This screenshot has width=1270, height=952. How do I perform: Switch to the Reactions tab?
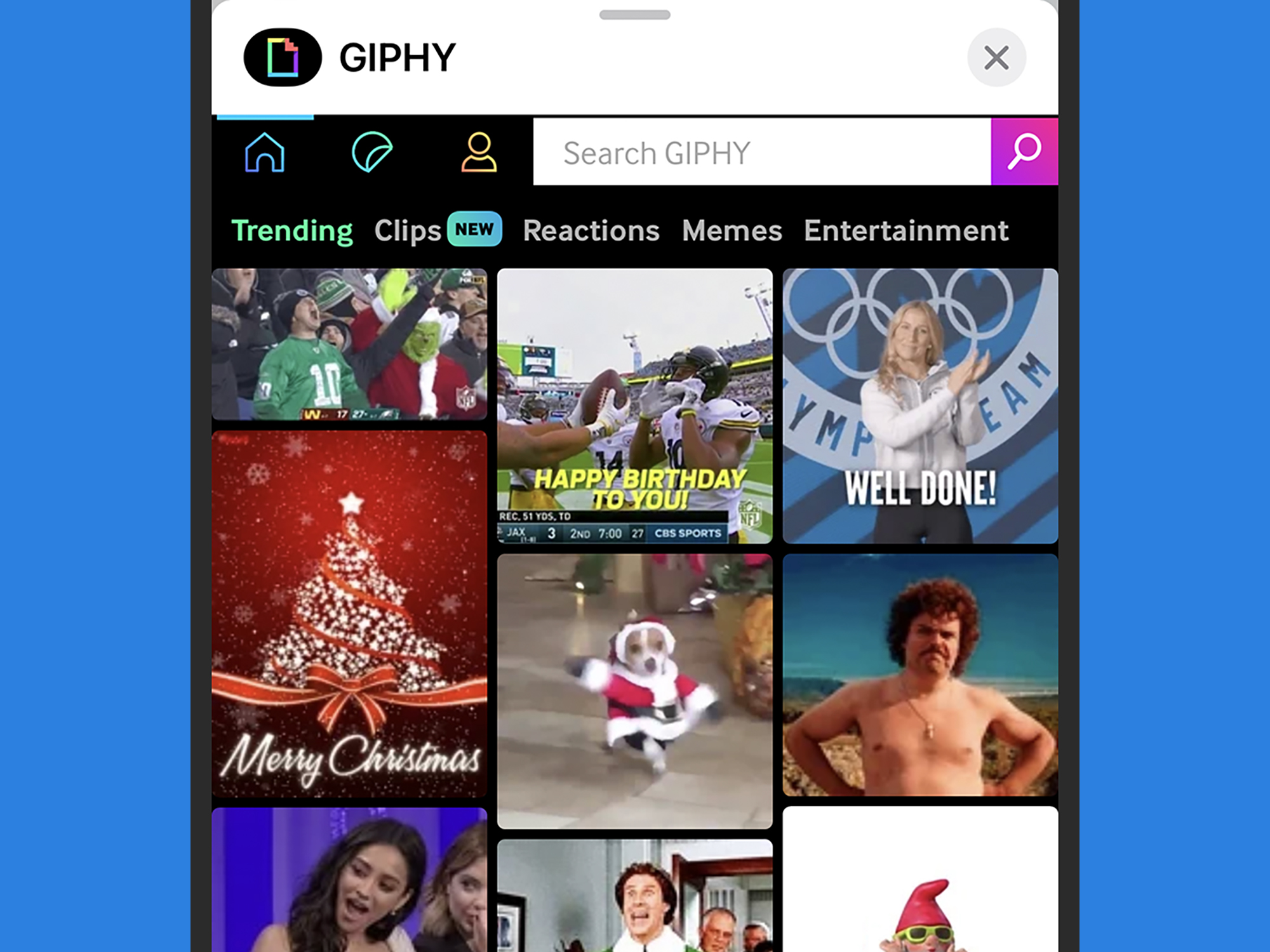click(x=591, y=230)
